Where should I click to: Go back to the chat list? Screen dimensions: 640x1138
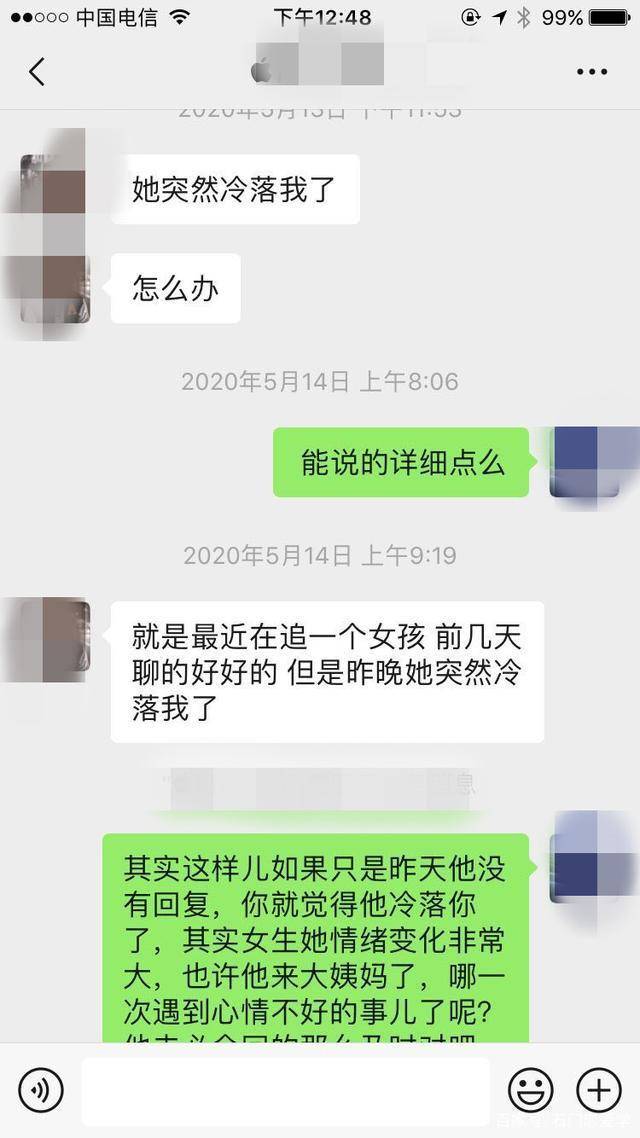click(x=37, y=72)
